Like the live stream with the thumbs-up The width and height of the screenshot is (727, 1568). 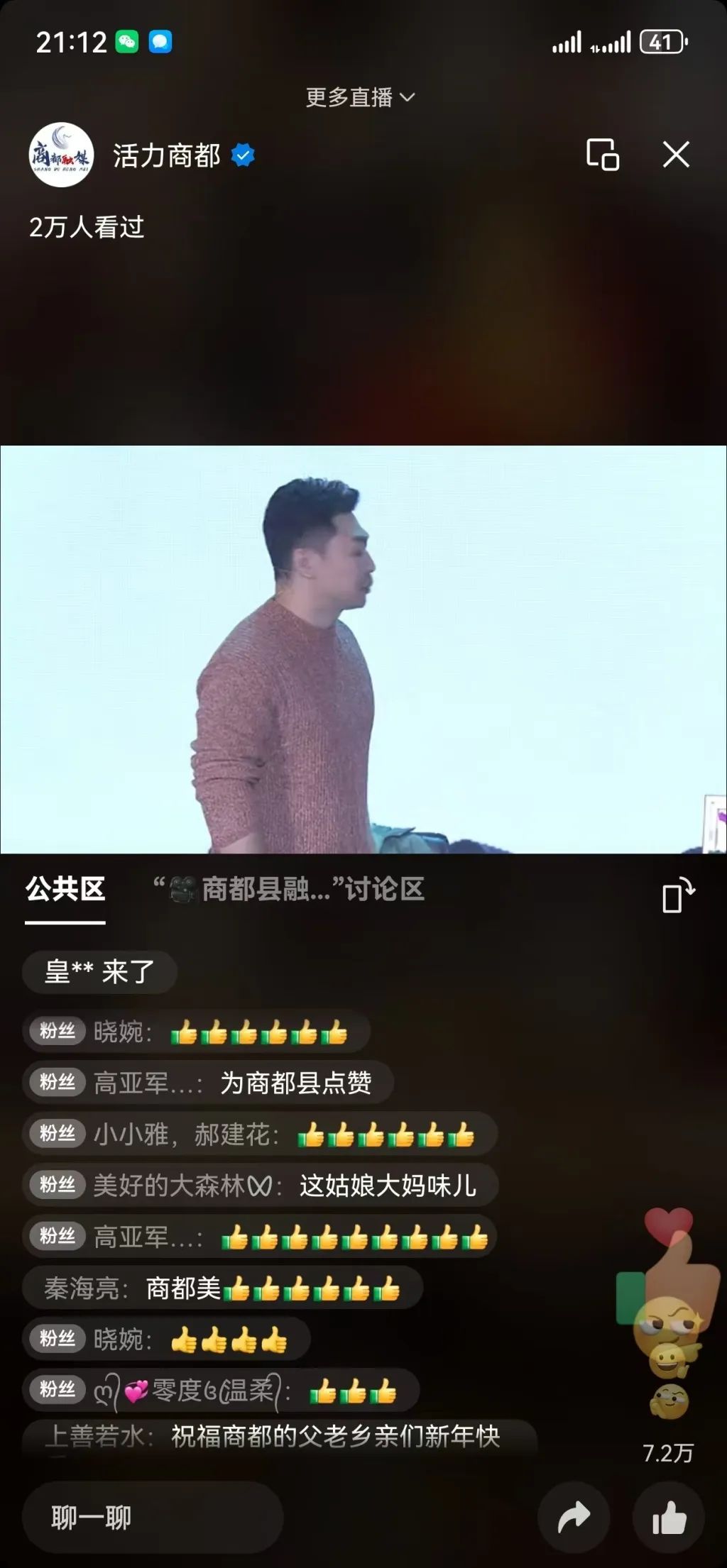tap(669, 1518)
